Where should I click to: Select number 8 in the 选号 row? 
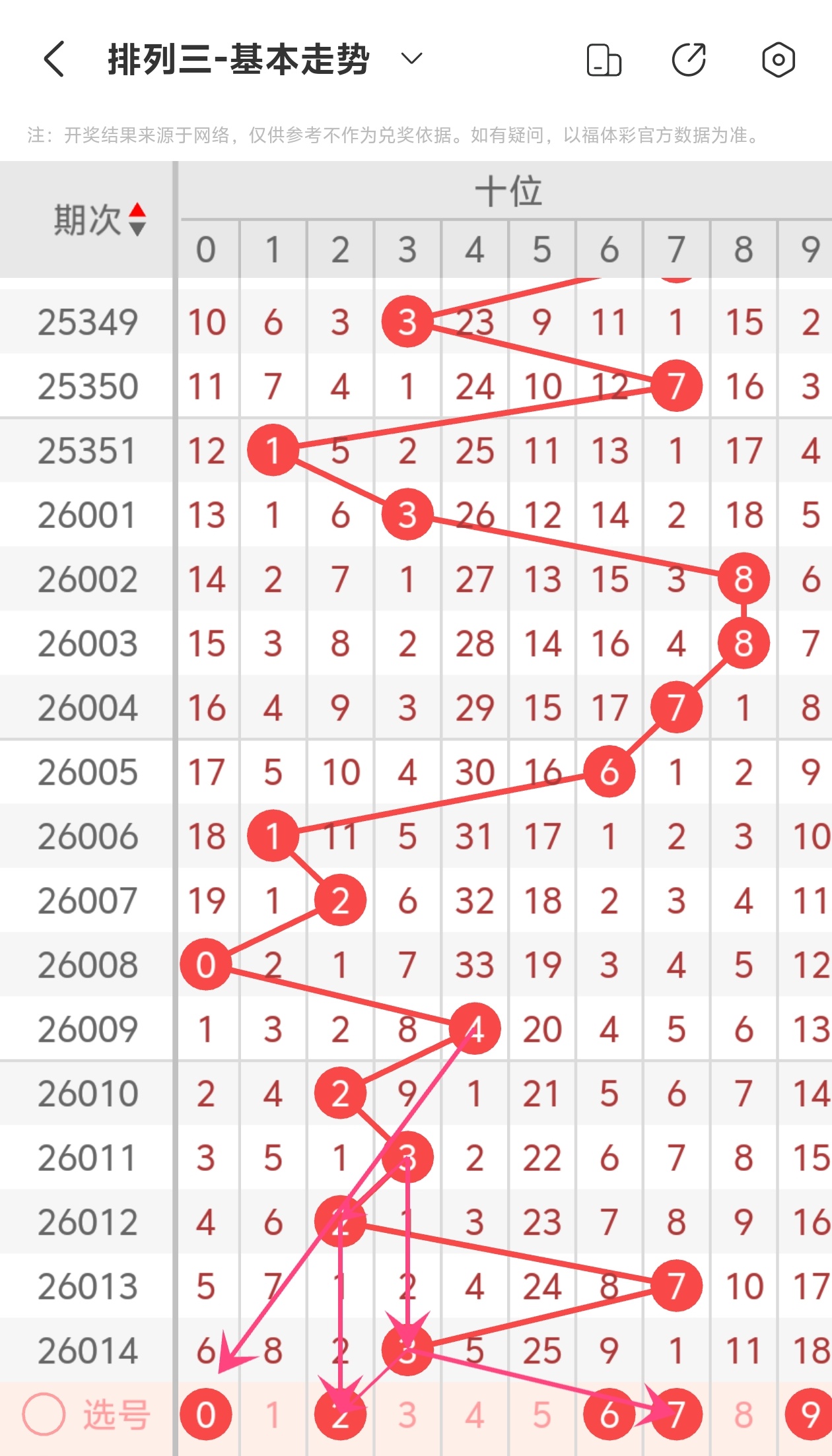[744, 1414]
